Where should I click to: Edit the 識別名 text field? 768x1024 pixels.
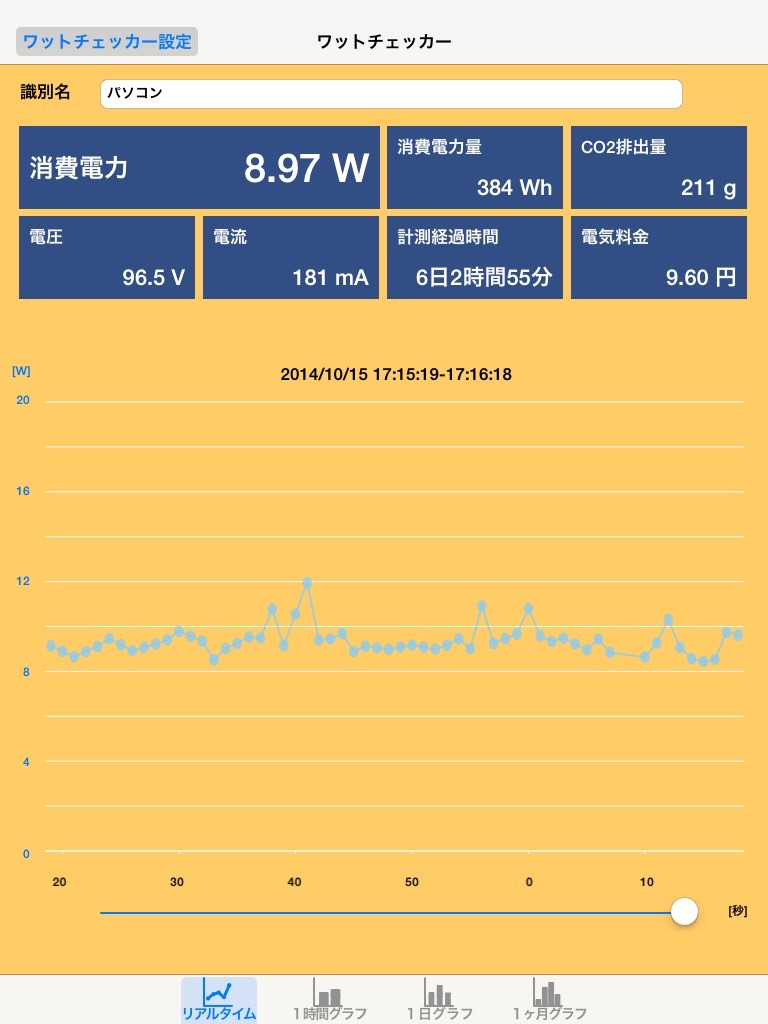[391, 93]
